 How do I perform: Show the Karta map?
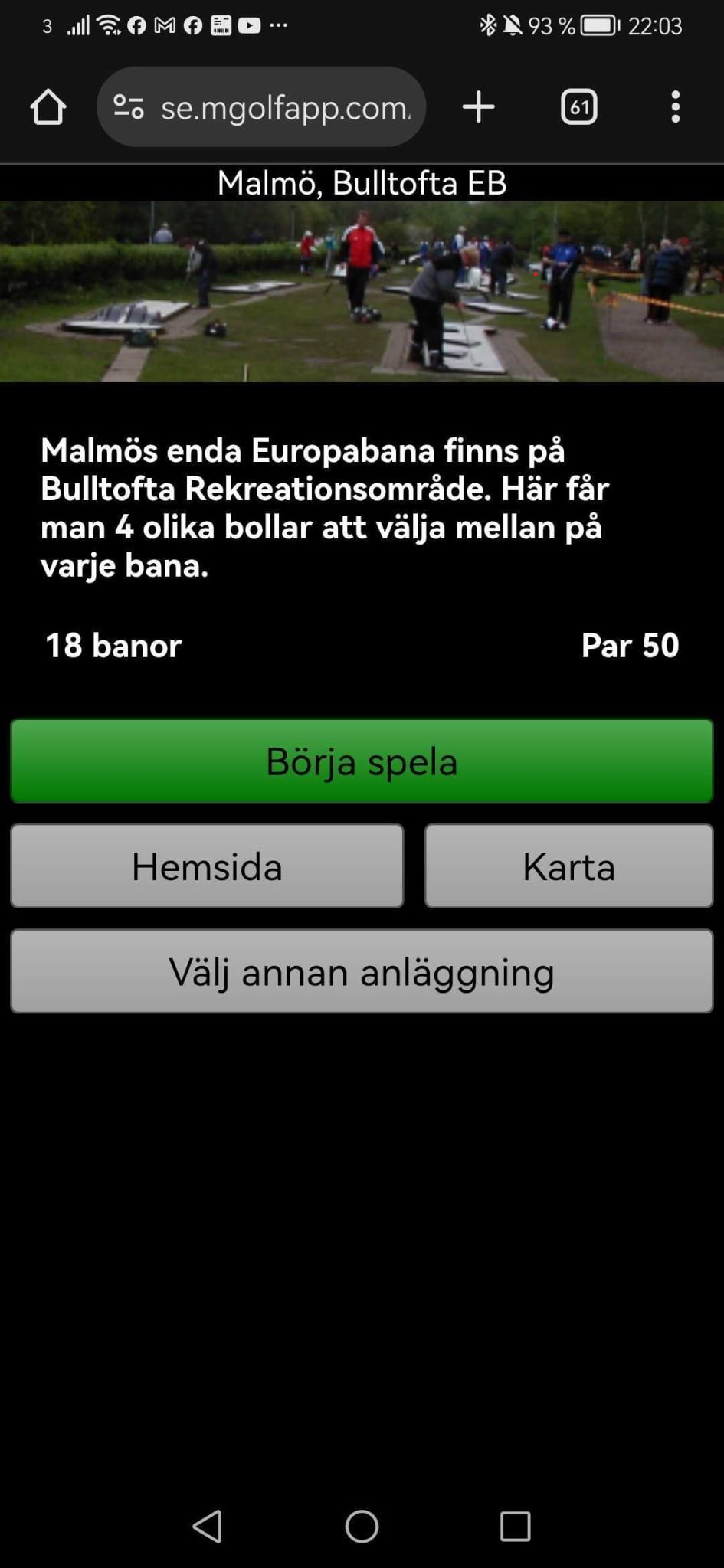pos(568,866)
